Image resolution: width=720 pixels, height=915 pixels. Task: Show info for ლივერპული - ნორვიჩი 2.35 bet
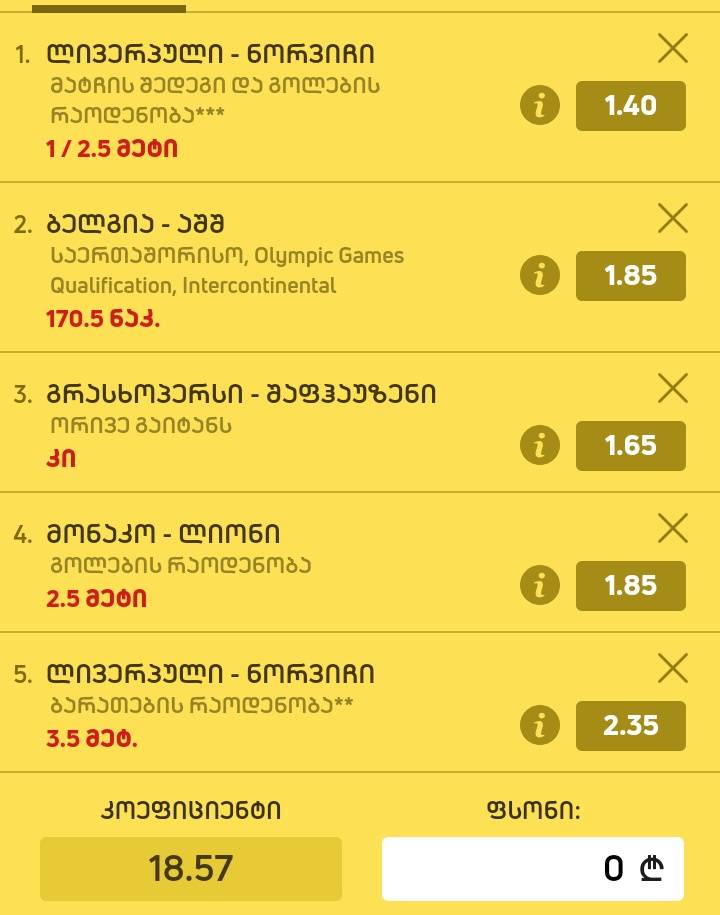pos(540,726)
